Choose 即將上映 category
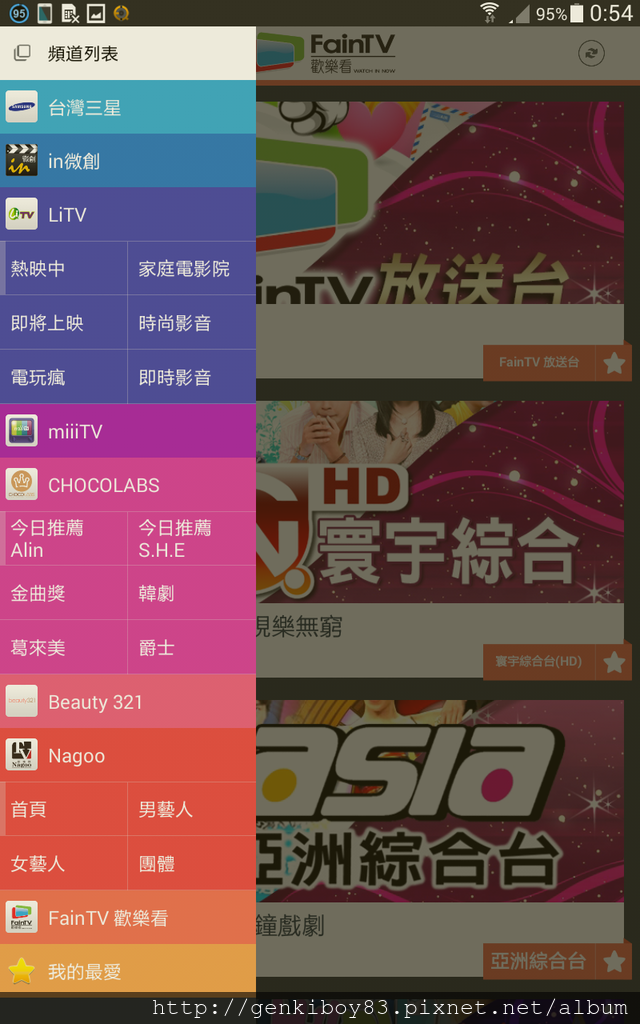The image size is (640, 1024). pos(64,323)
